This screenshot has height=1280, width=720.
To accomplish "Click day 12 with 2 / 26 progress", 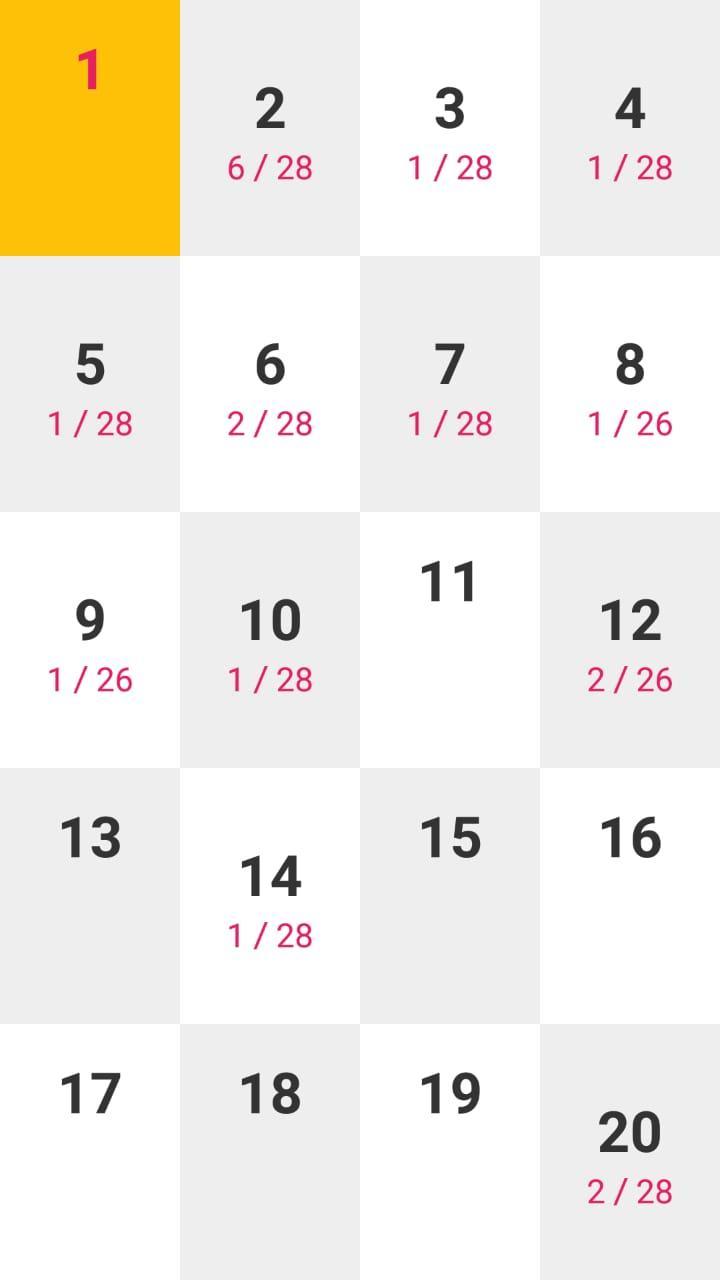I will pos(630,640).
